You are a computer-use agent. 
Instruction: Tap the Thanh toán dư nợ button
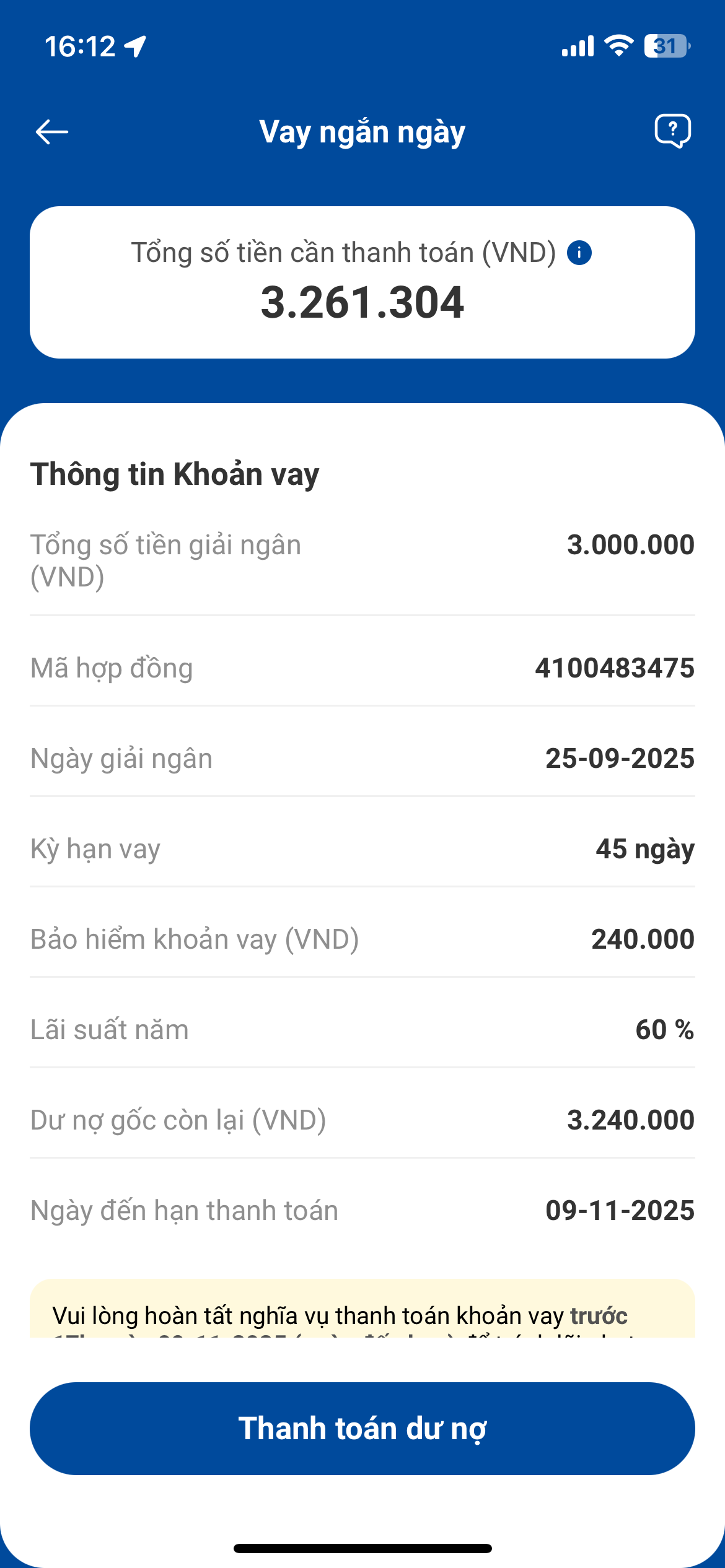362,1428
